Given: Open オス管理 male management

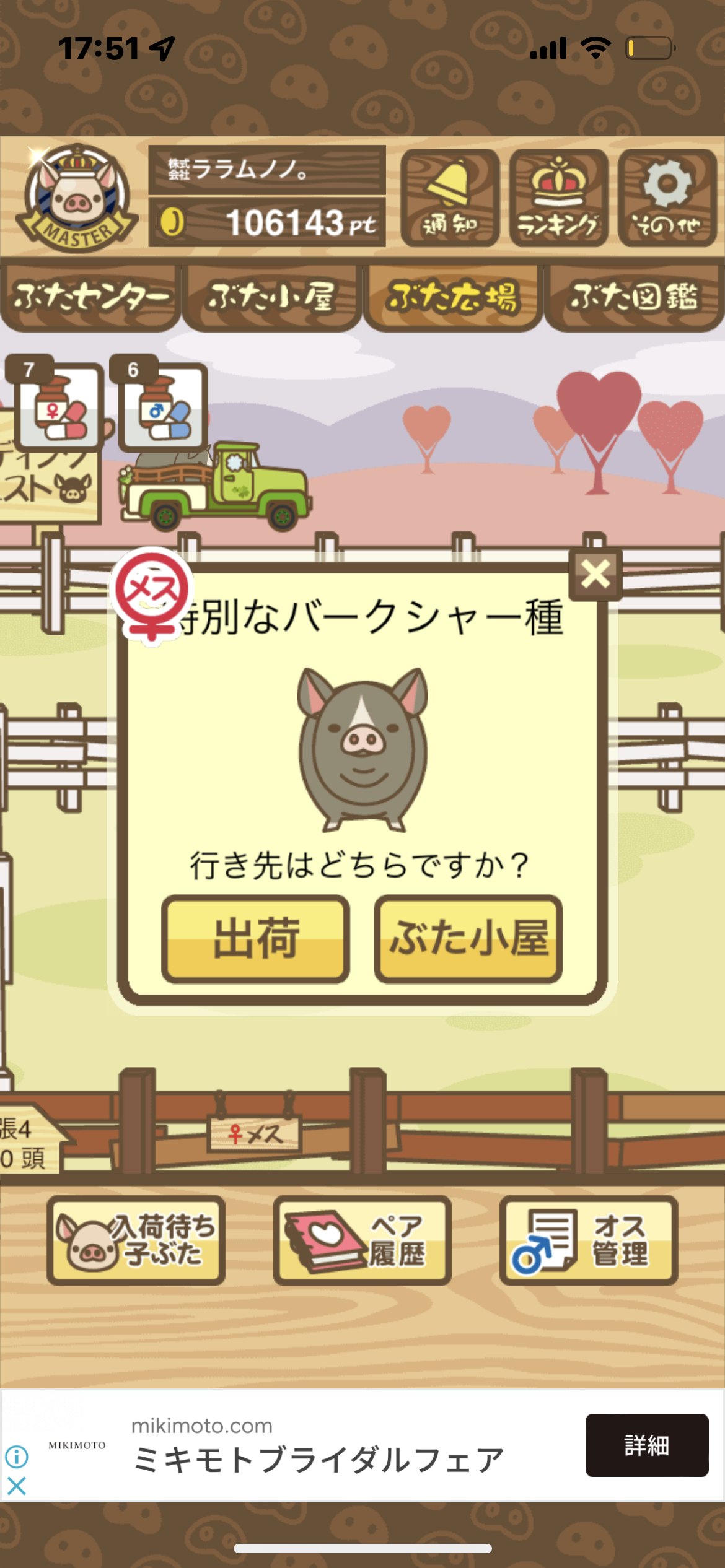Looking at the screenshot, I should pos(589,1240).
